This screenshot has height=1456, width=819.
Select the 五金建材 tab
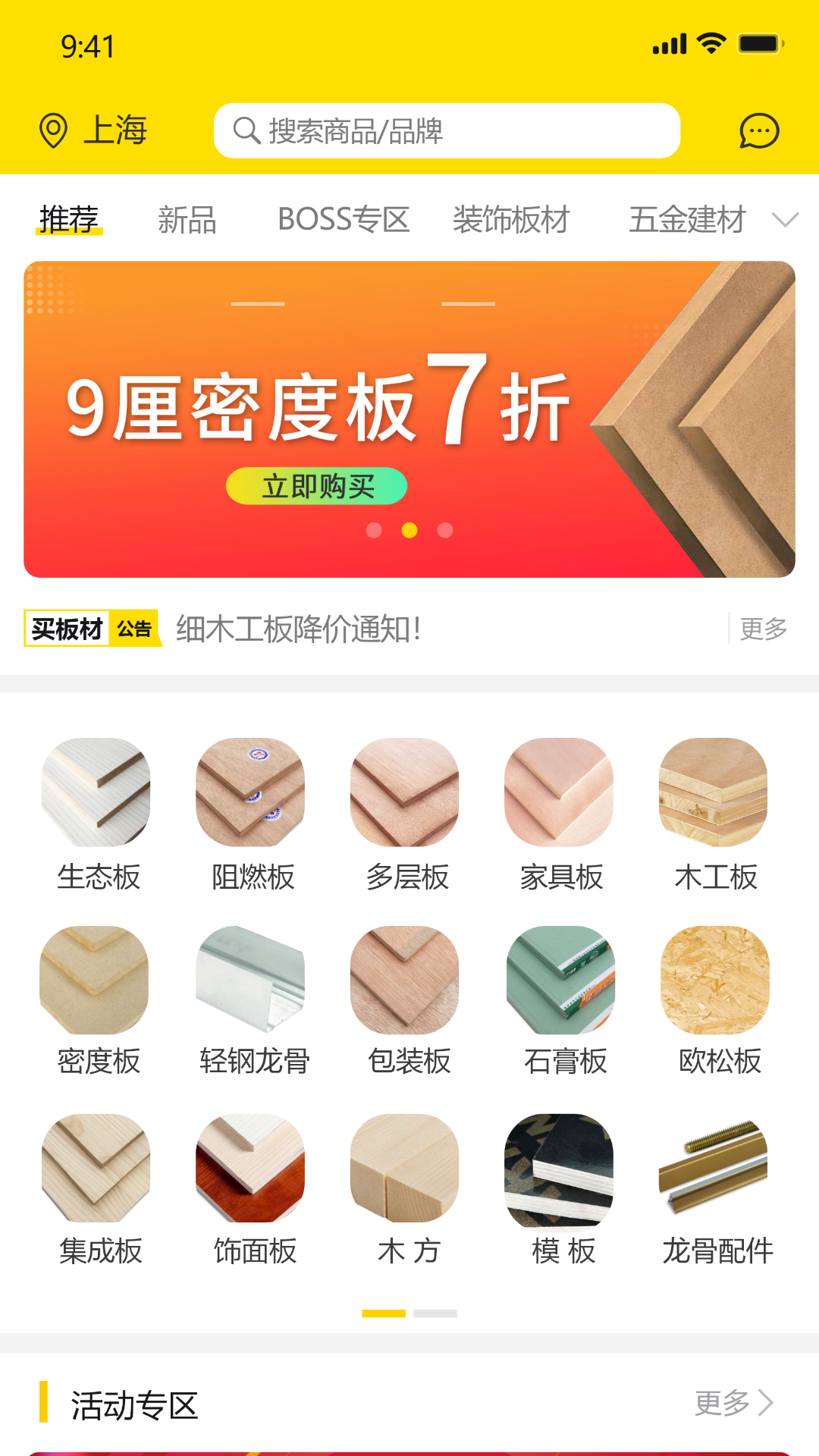pos(687,220)
